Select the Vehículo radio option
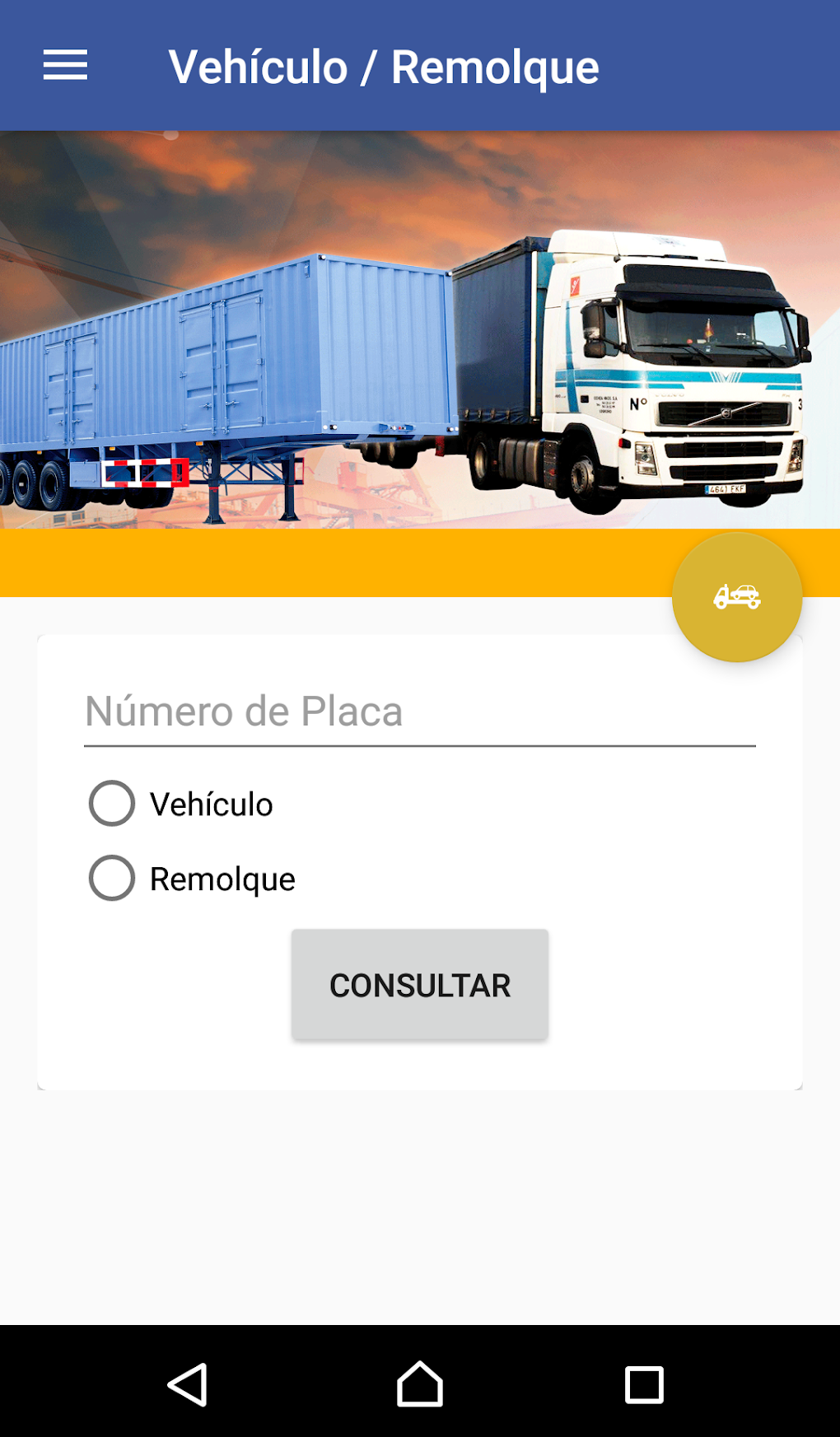The image size is (840, 1437). [113, 804]
